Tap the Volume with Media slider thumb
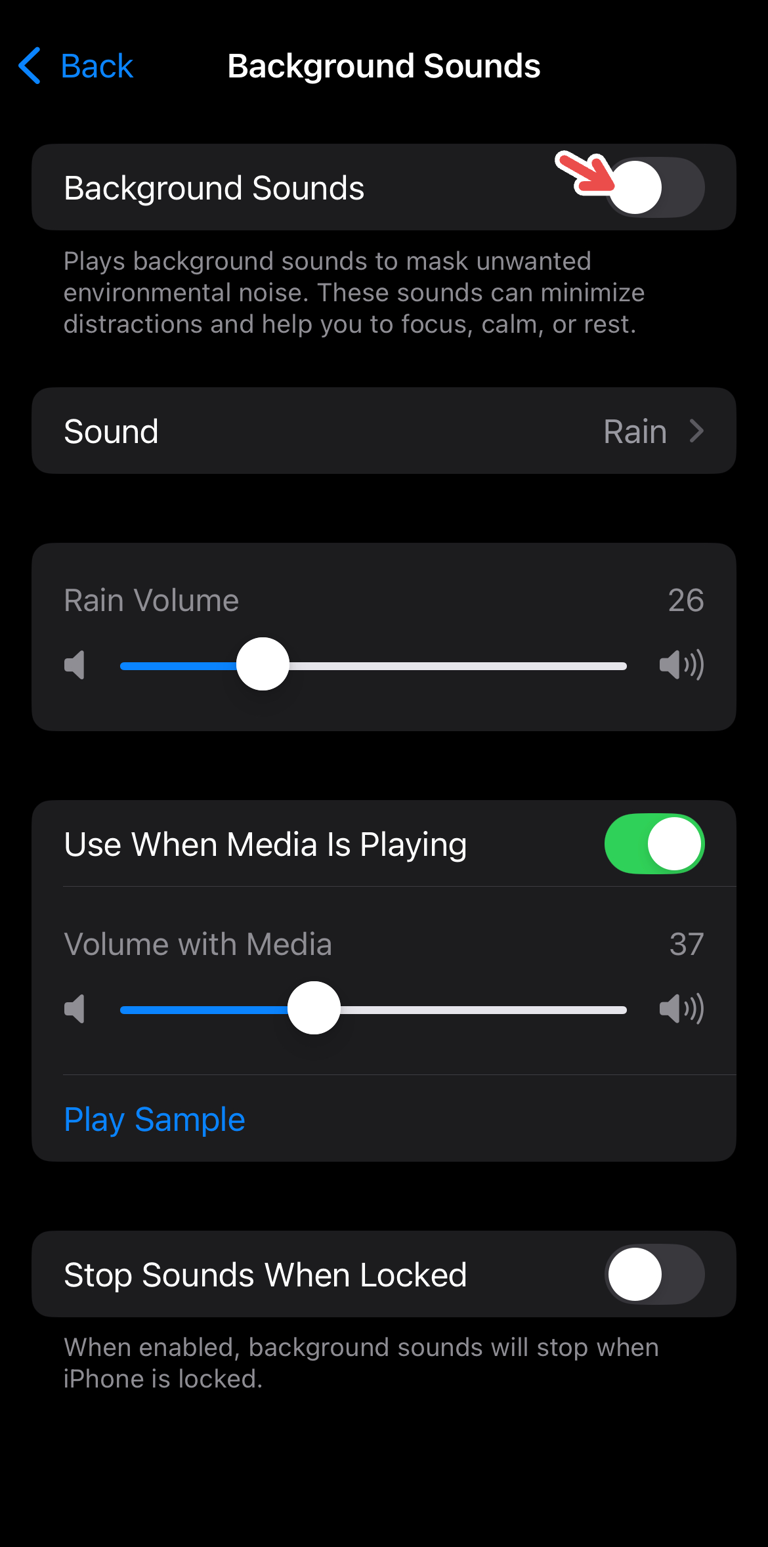 (x=314, y=1008)
